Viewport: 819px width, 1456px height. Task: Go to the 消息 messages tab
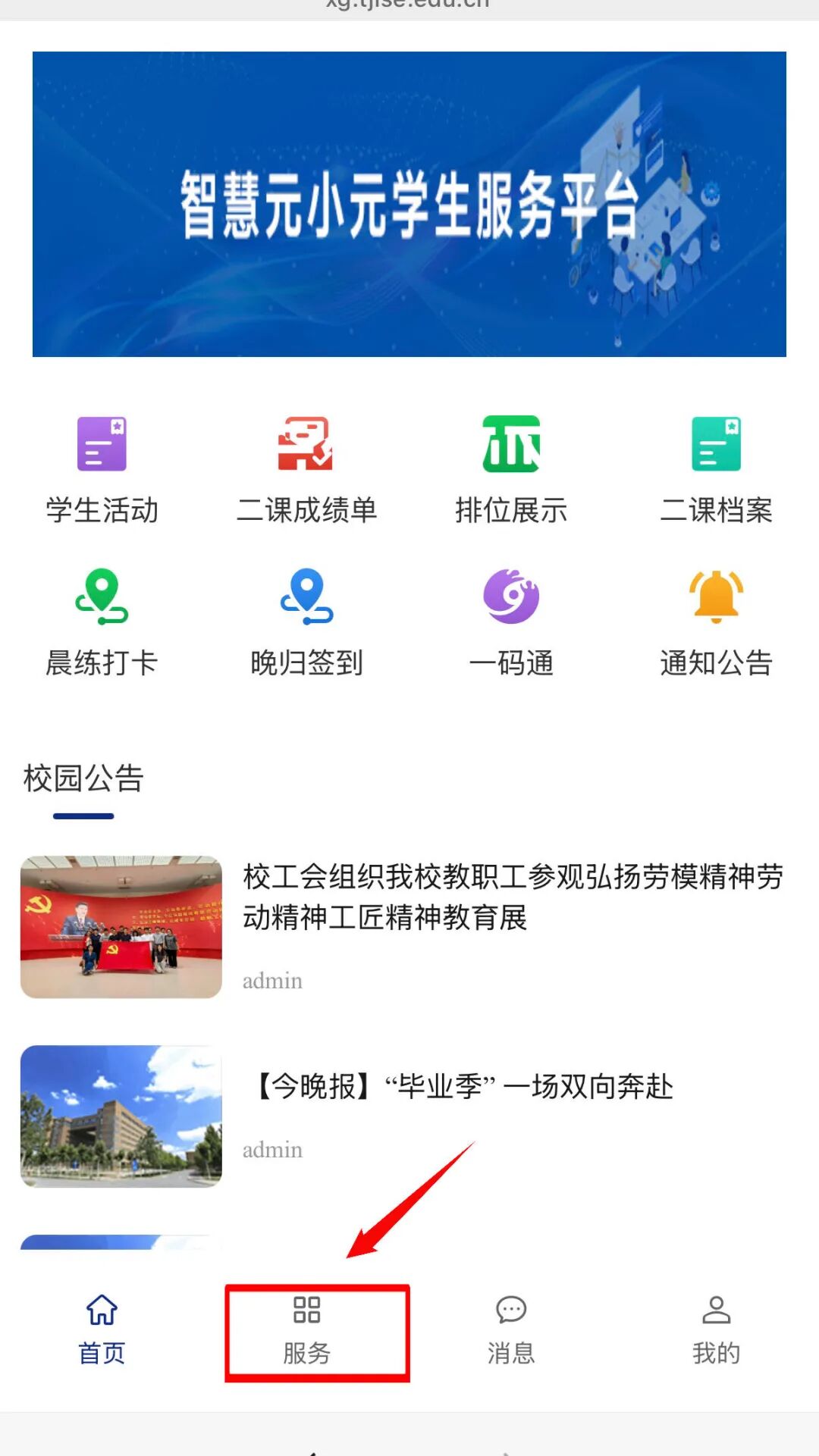[x=511, y=1331]
